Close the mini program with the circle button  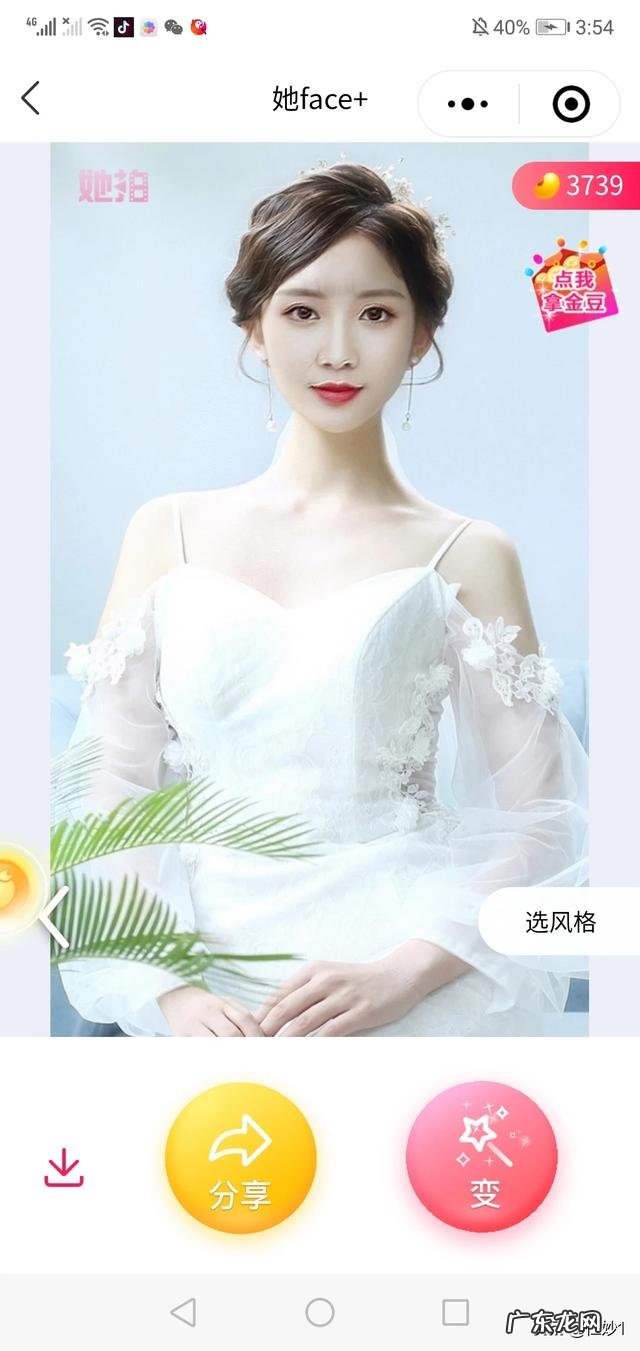click(x=571, y=103)
